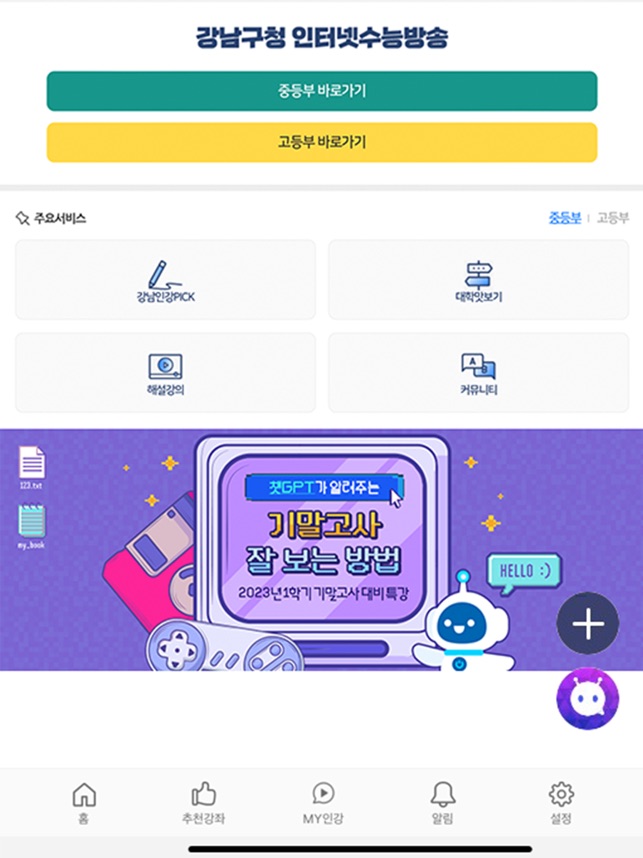Tap the floating plus button
Image resolution: width=643 pixels, height=858 pixels.
tap(587, 624)
